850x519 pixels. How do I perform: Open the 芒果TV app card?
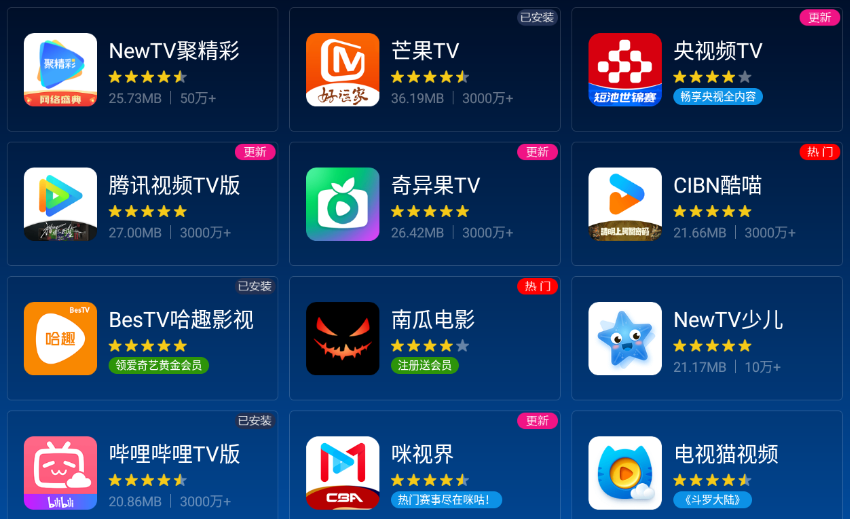point(424,70)
